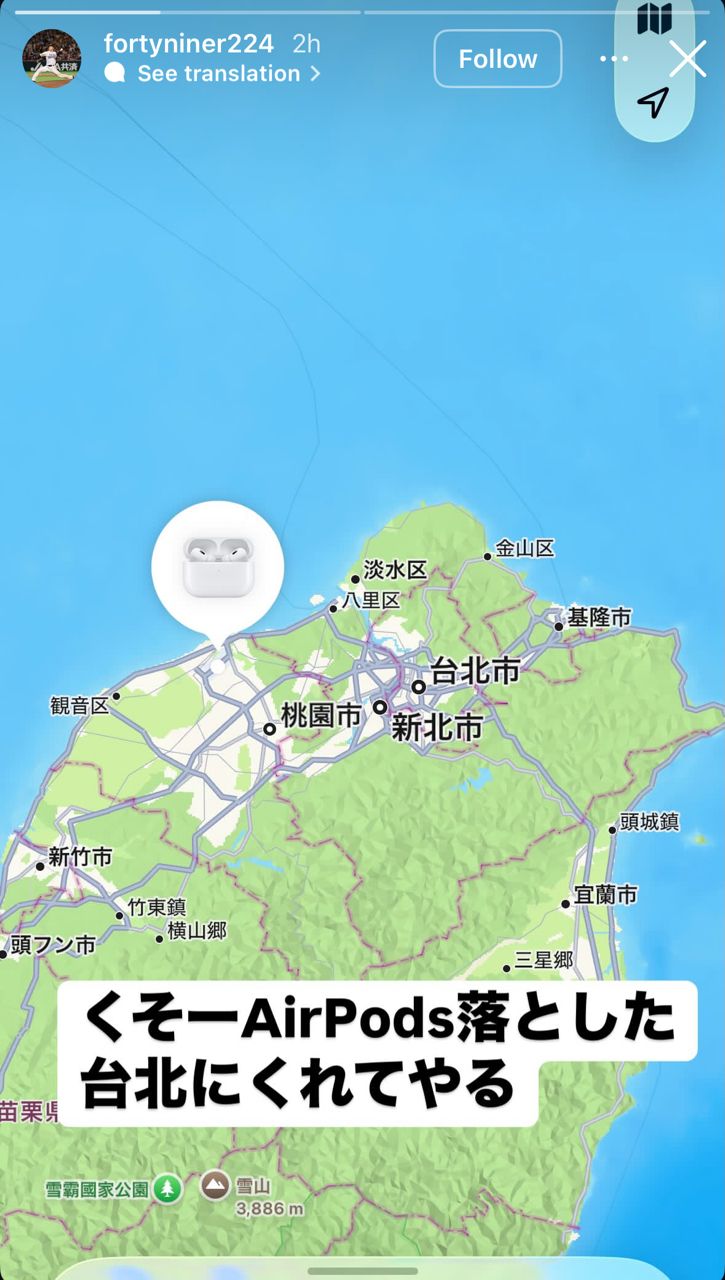725x1280 pixels.
Task: Open fortyniner224's profile picture
Action: point(52,58)
